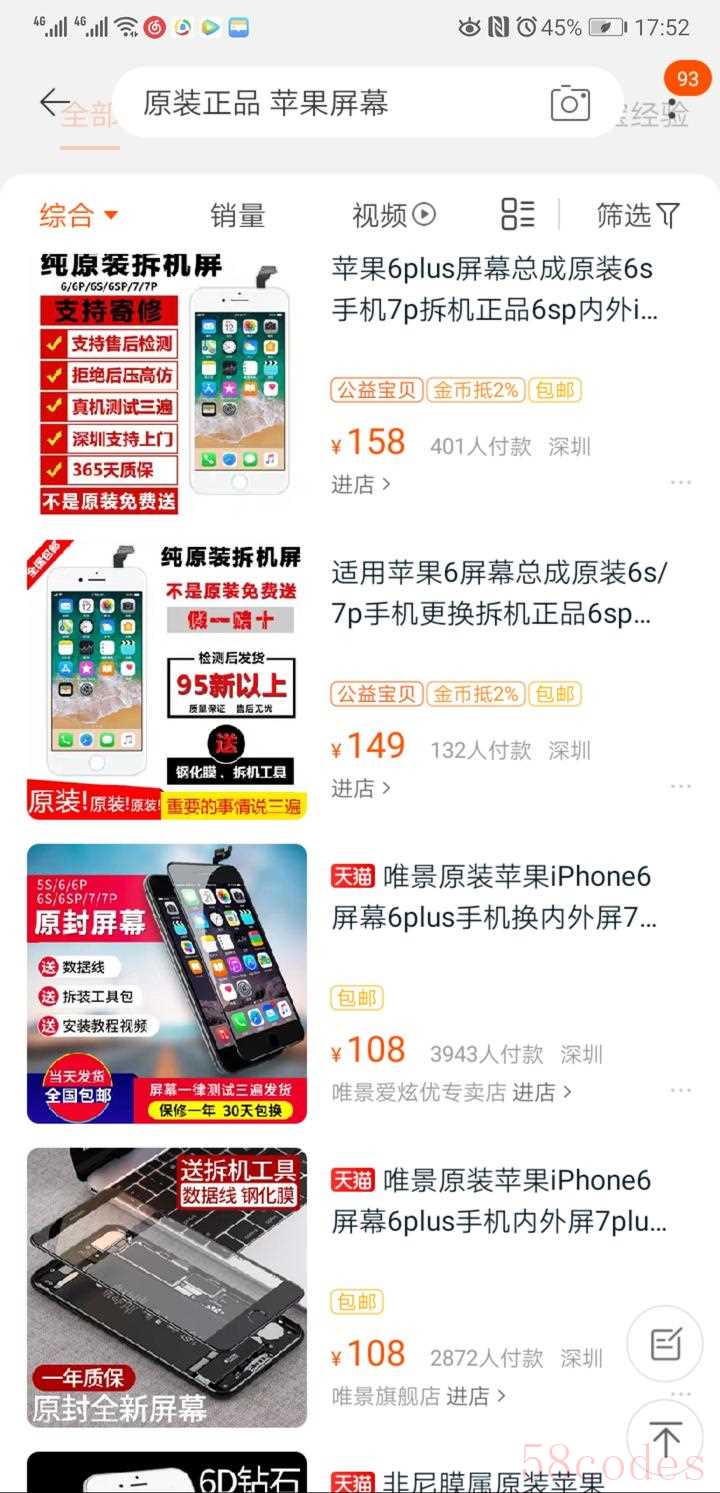720x1493 pixels.
Task: Tap the search box with 原装正品 苹果屏幕
Action: click(x=330, y=102)
